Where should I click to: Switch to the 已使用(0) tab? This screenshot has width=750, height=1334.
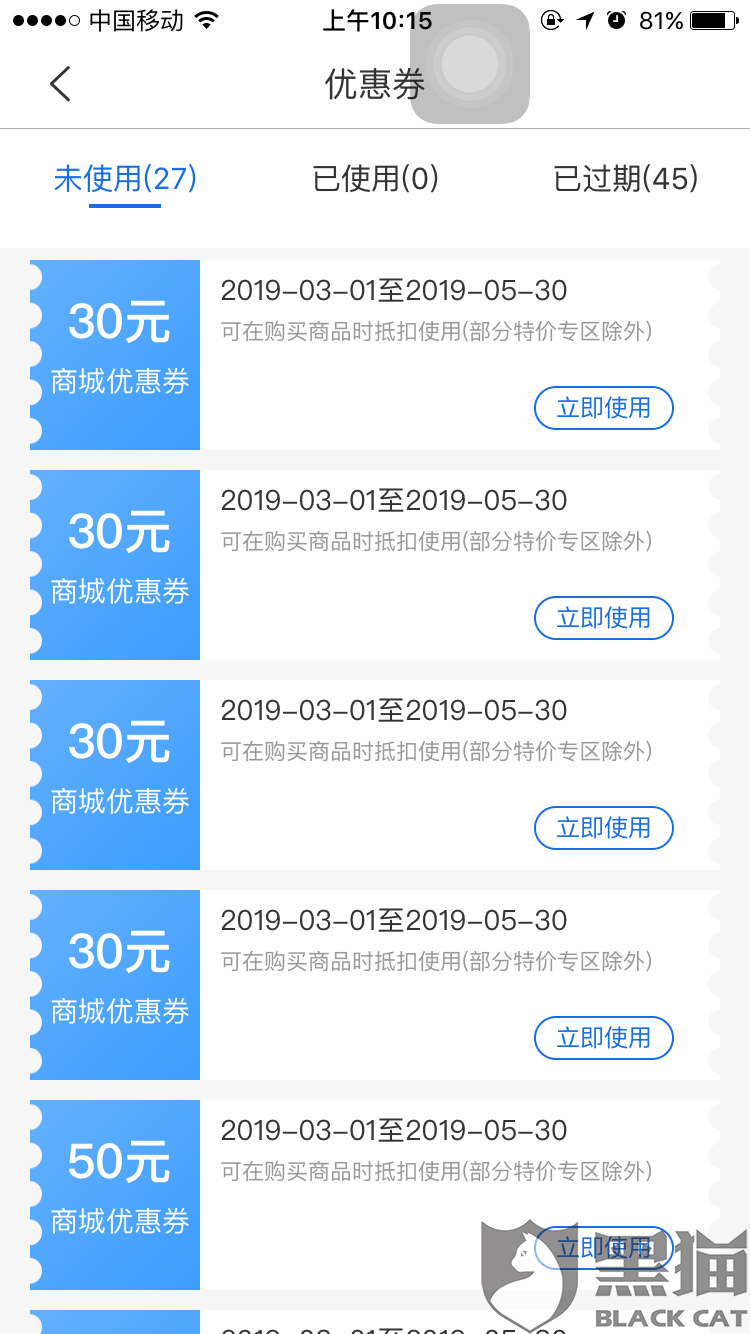(376, 179)
